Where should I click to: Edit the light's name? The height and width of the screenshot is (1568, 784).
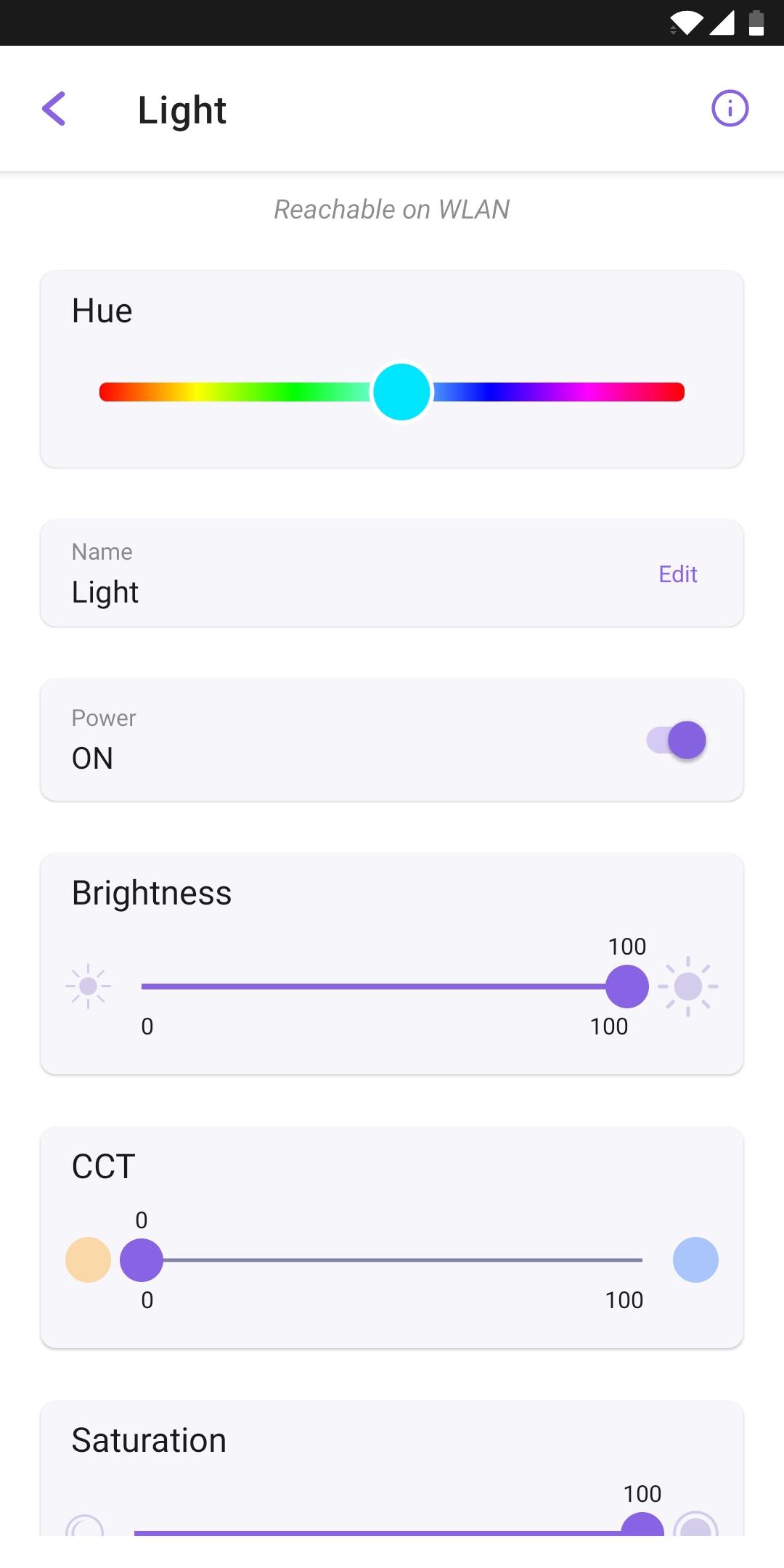(678, 574)
